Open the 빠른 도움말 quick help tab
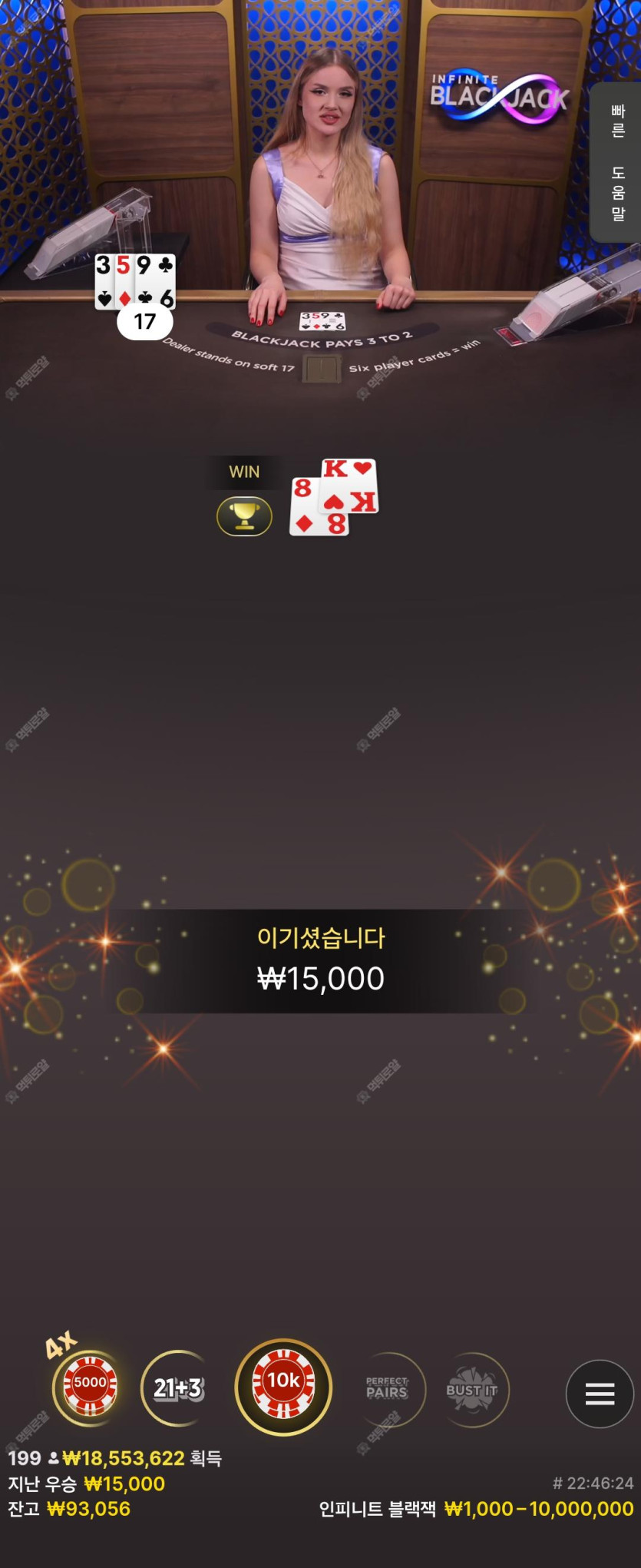Viewport: 641px width, 1568px height. click(x=617, y=163)
